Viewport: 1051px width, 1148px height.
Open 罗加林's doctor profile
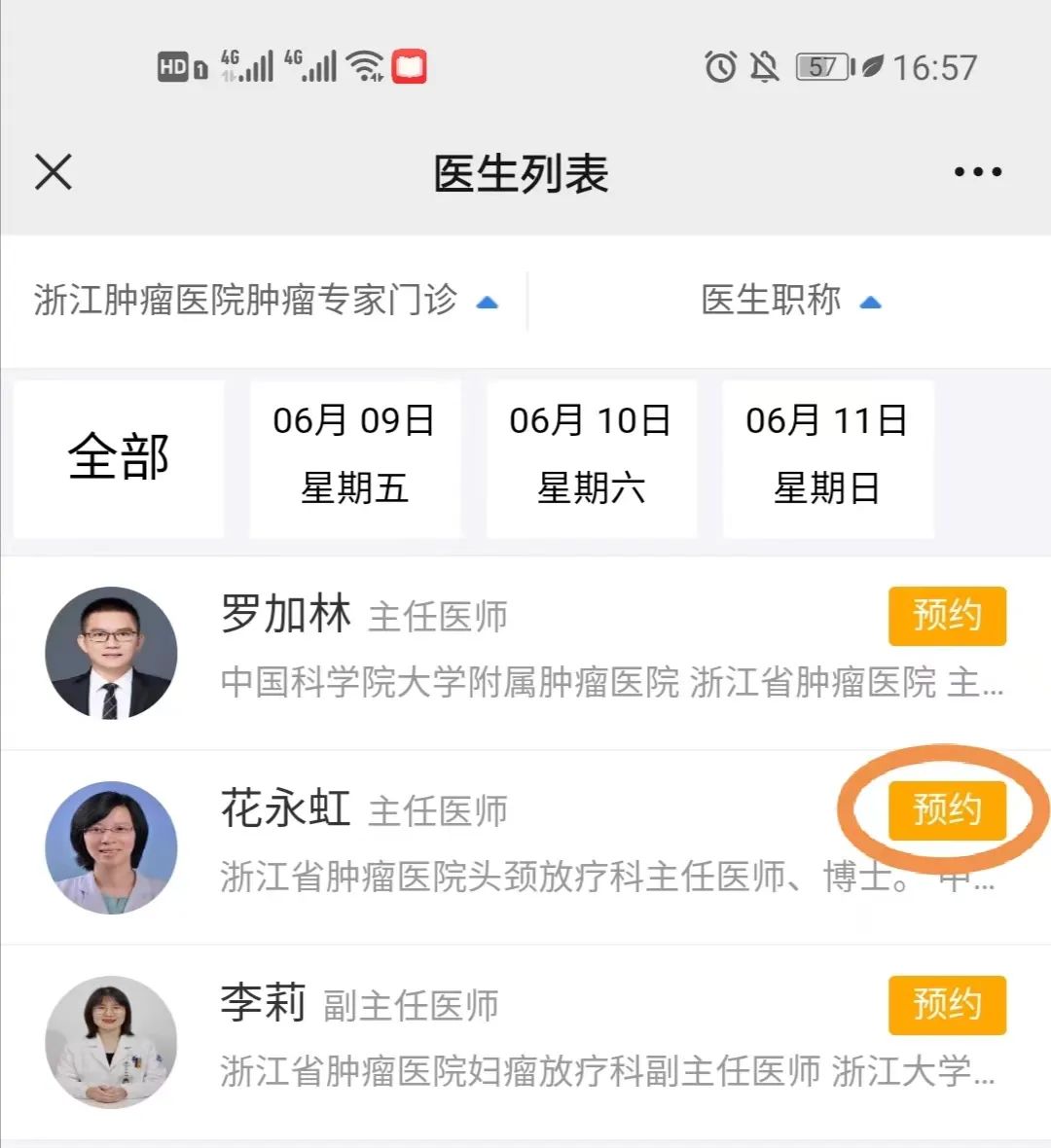[487, 652]
